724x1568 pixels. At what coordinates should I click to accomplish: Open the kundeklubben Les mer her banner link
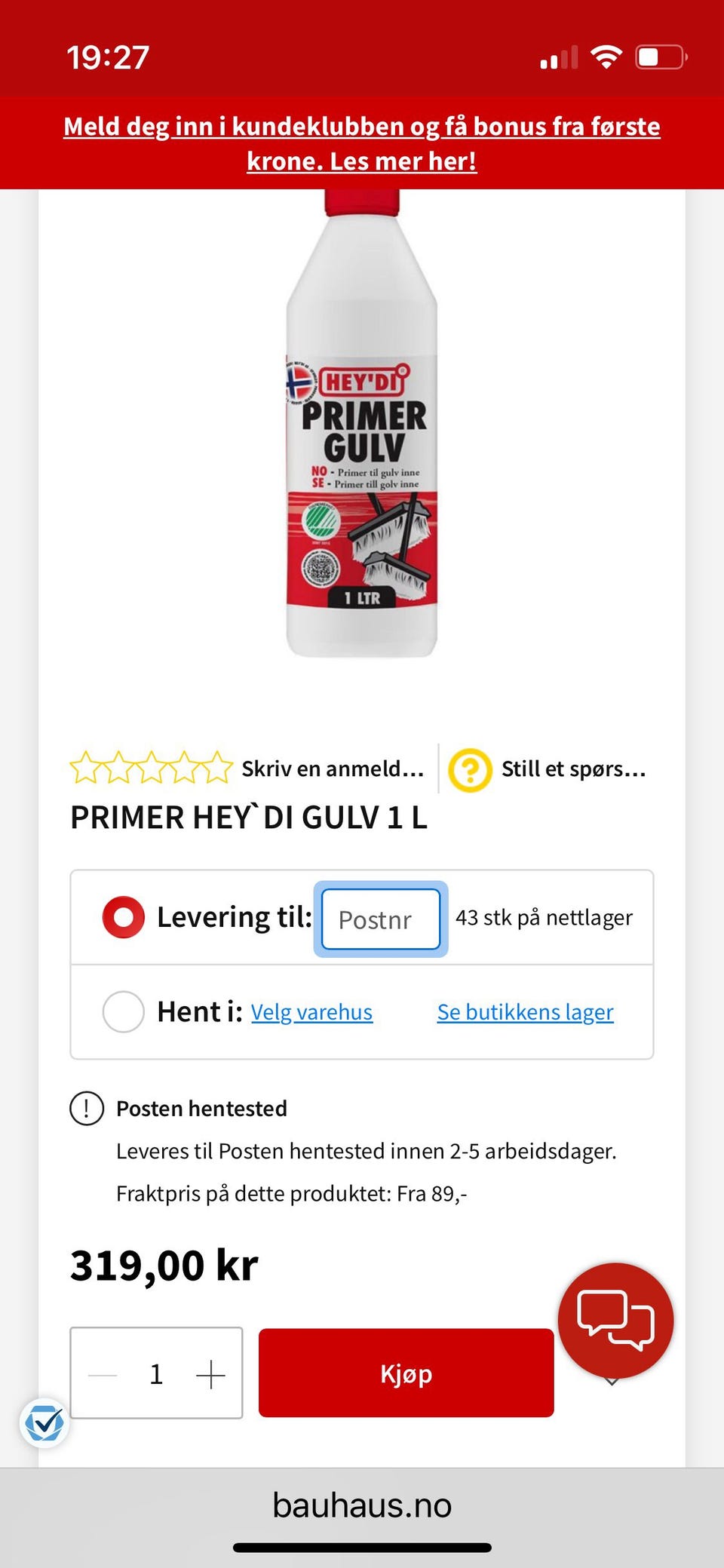tap(362, 143)
